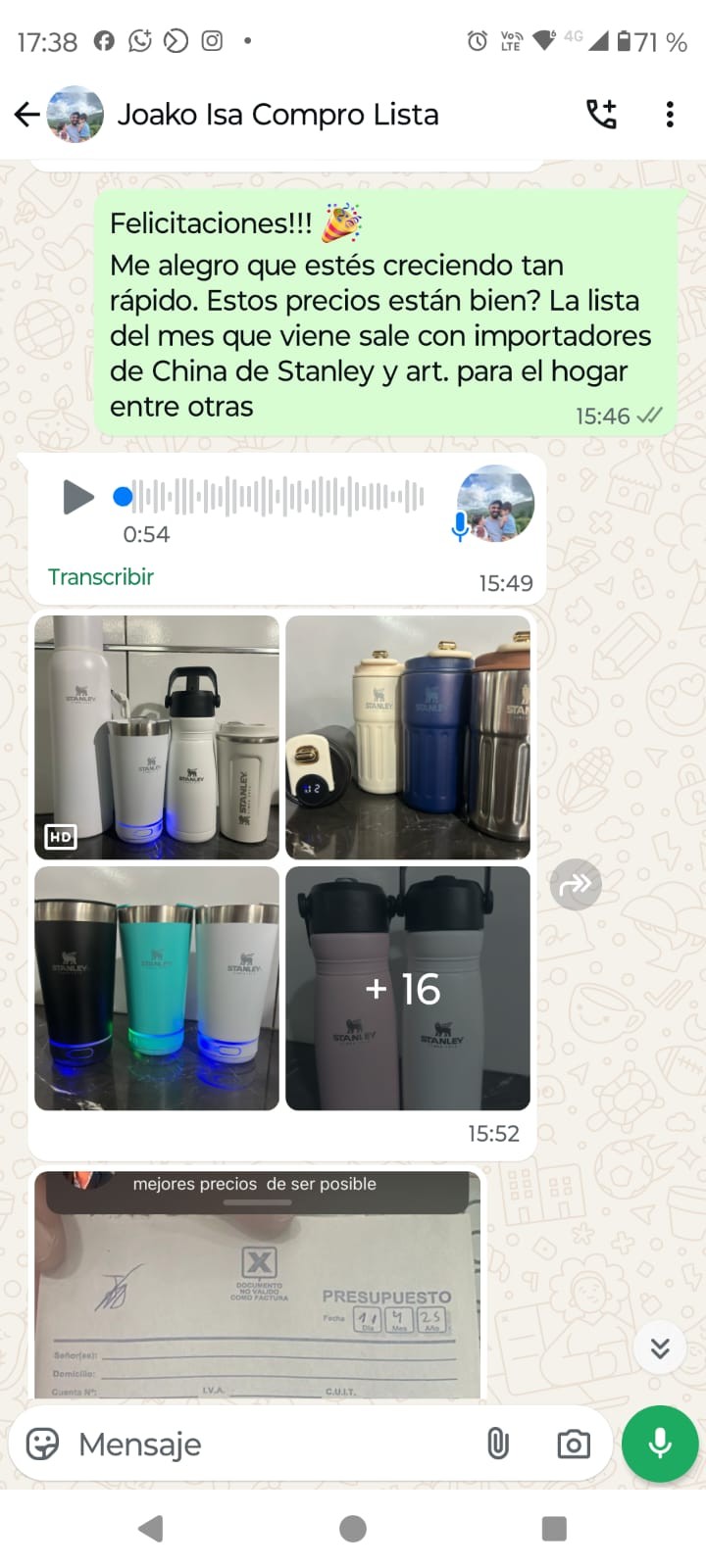Open the photo of three lit-up tumblers
The width and height of the screenshot is (706, 1568).
point(157,988)
